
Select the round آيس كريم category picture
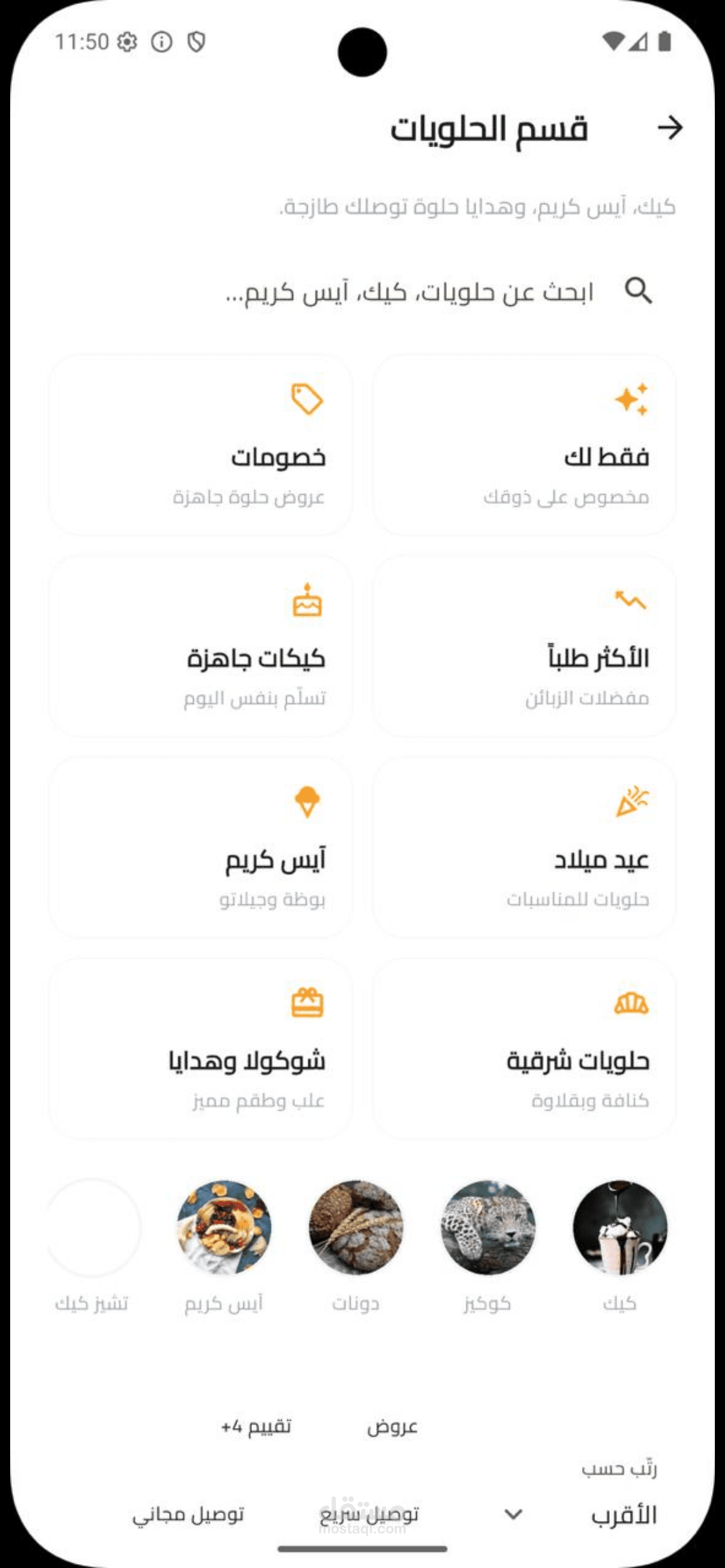click(224, 1228)
